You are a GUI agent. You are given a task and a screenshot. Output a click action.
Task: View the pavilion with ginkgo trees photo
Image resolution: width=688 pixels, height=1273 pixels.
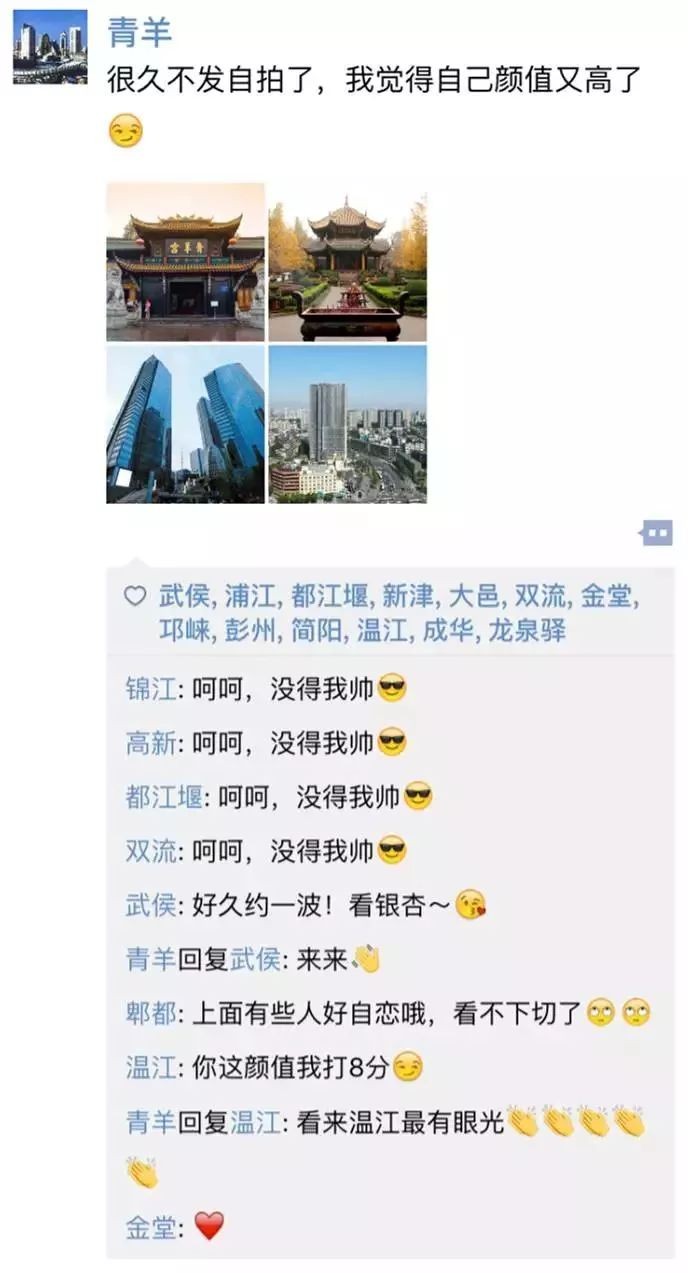click(348, 262)
